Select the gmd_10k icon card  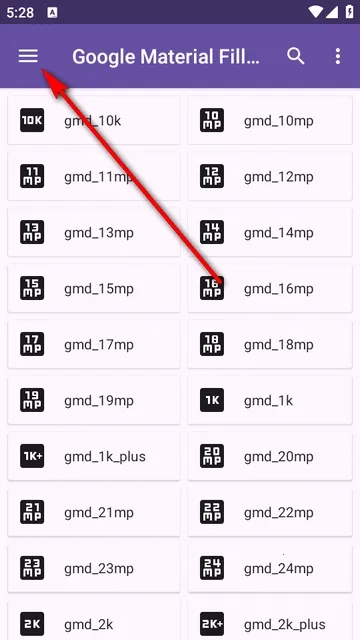[x=94, y=120]
